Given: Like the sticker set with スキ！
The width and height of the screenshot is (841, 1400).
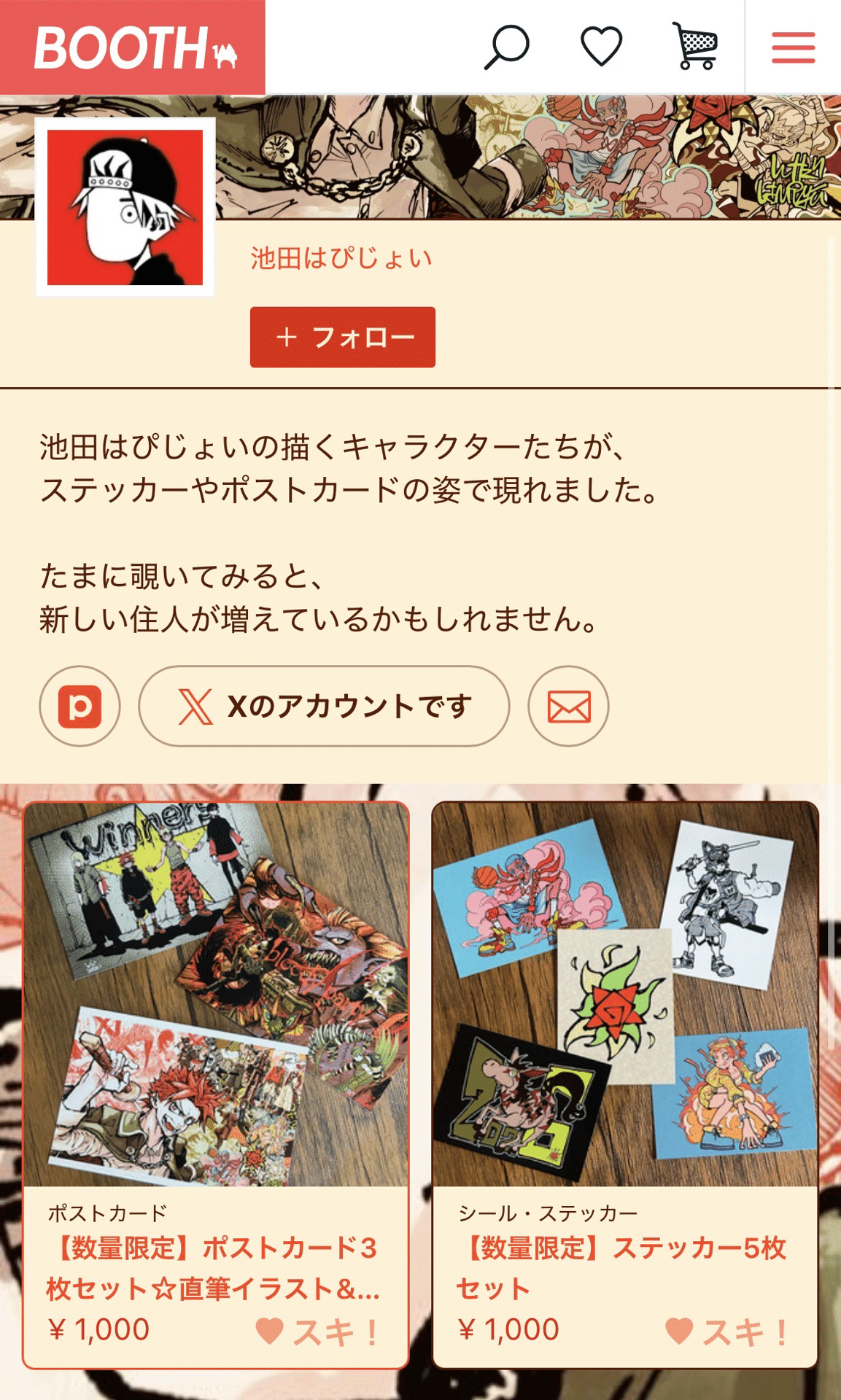Looking at the screenshot, I should (x=727, y=1331).
